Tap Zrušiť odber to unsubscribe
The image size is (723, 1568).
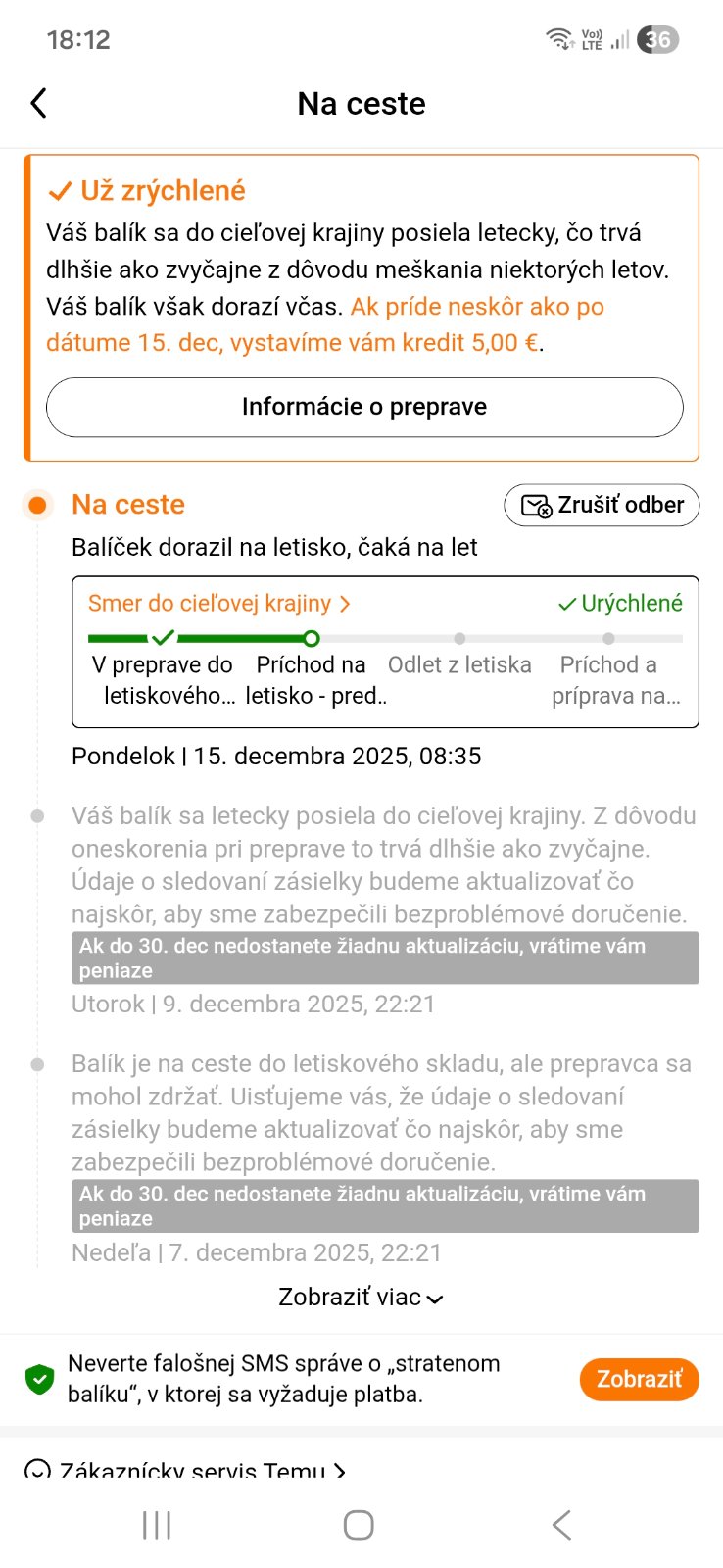click(602, 505)
